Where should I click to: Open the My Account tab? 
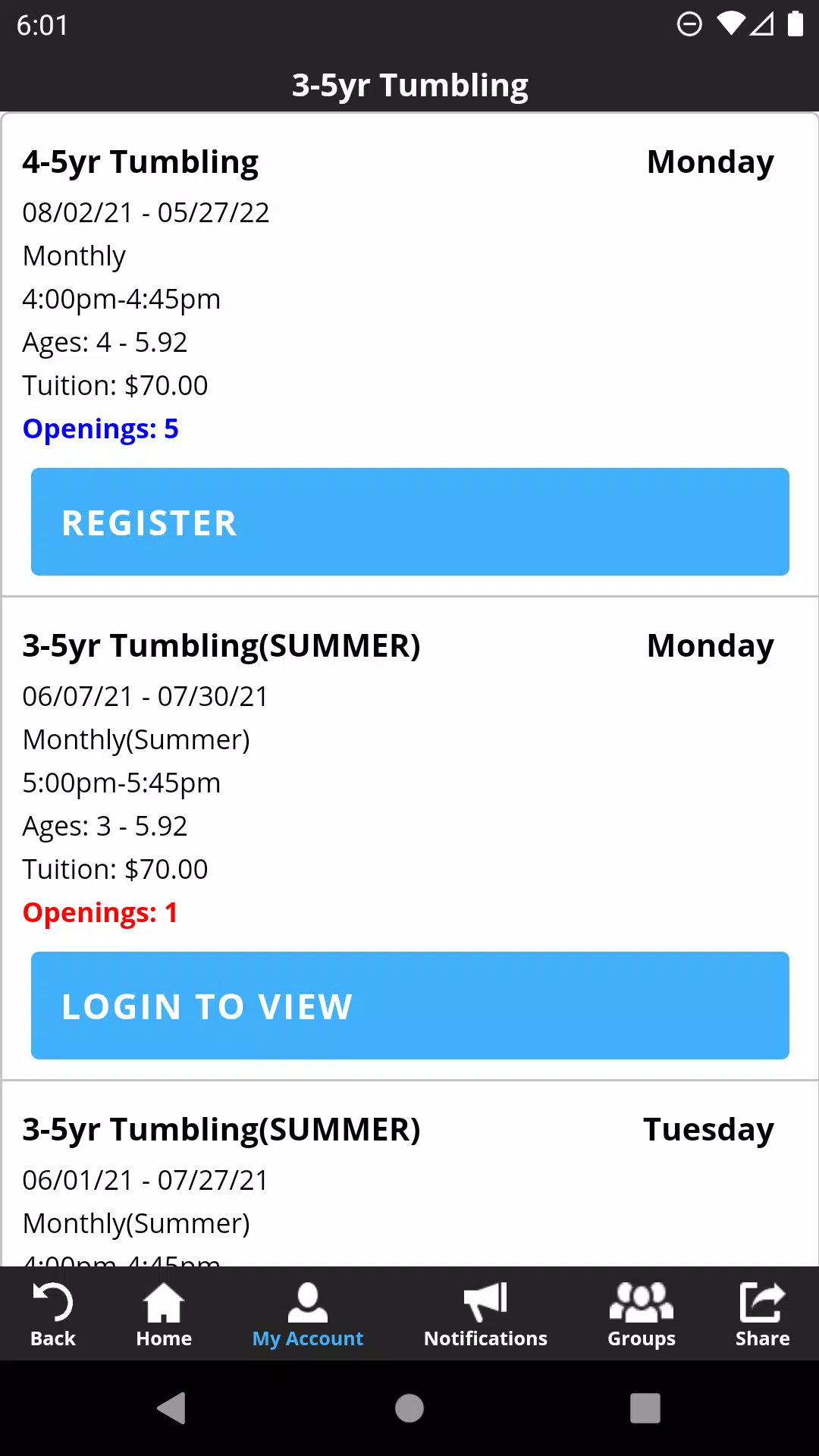point(308,1315)
